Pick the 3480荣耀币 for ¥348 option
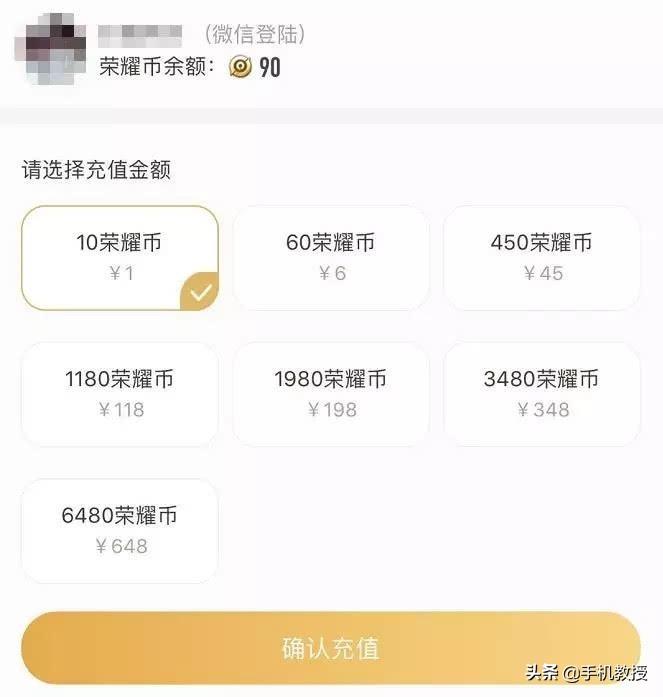Viewport: 663px width, 697px height. tap(541, 394)
